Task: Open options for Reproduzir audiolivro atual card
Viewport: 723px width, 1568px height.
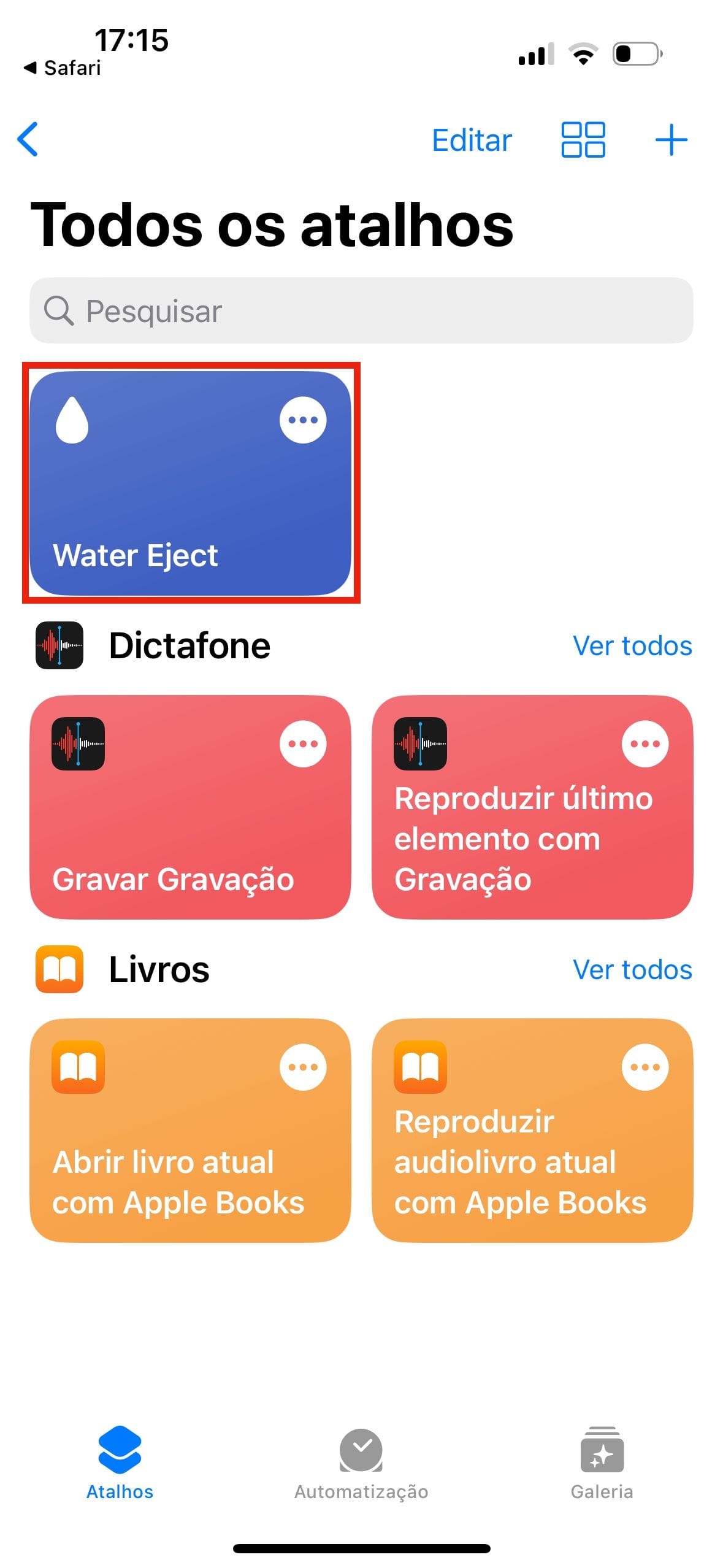Action: (x=645, y=1067)
